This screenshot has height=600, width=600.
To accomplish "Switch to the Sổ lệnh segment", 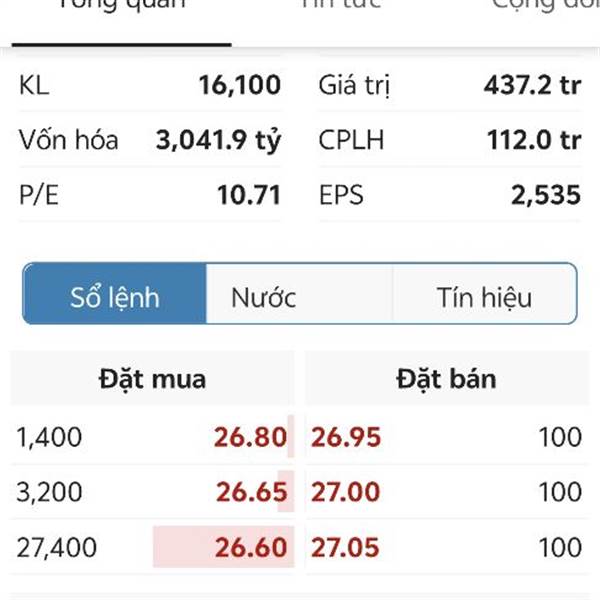I will pyautogui.click(x=115, y=296).
